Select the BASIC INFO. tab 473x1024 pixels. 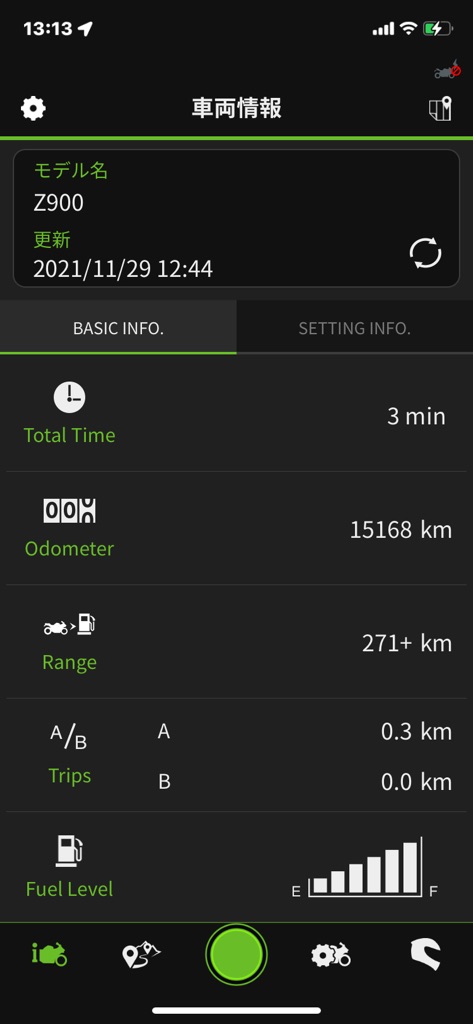118,328
